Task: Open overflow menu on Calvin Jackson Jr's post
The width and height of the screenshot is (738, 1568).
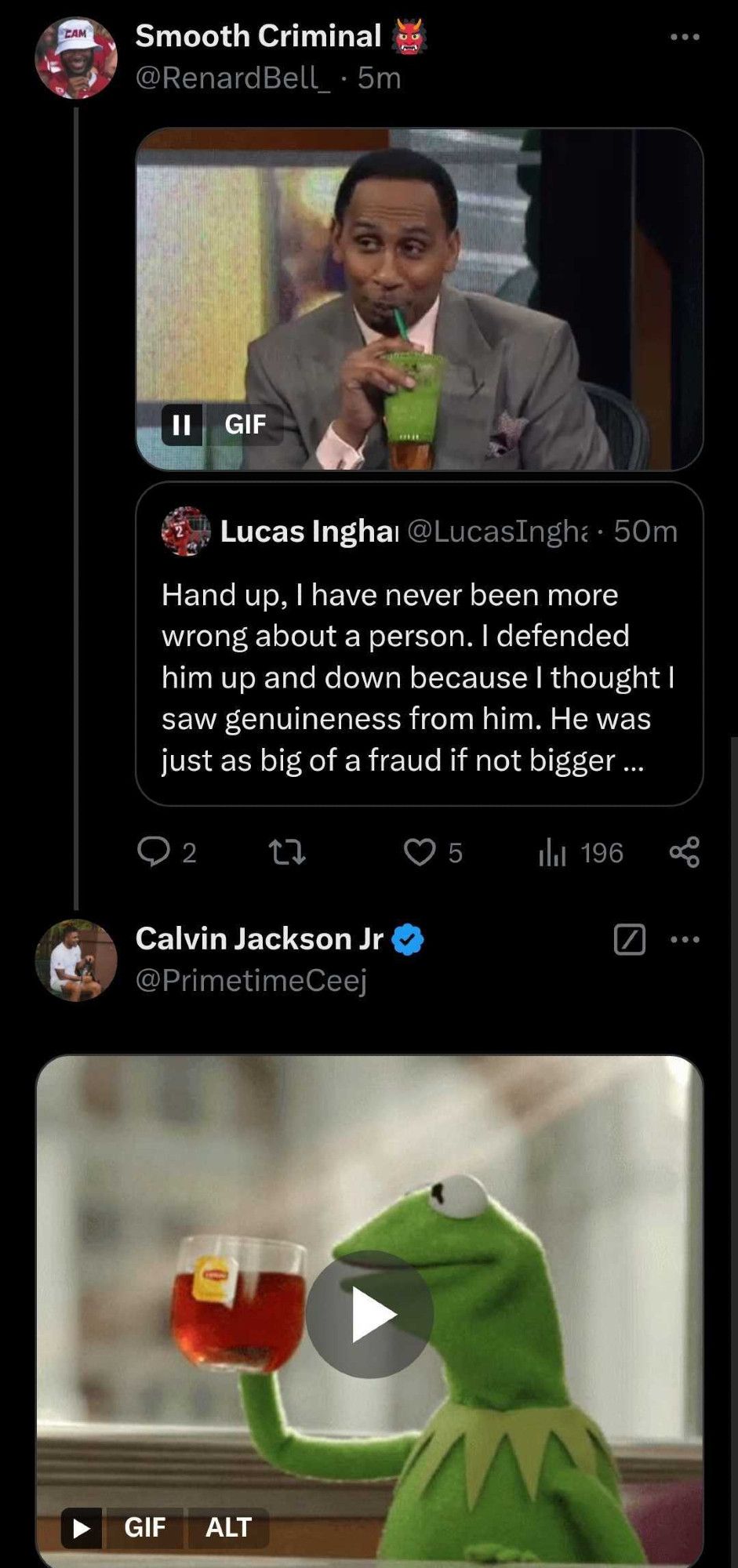Action: pos(685,939)
